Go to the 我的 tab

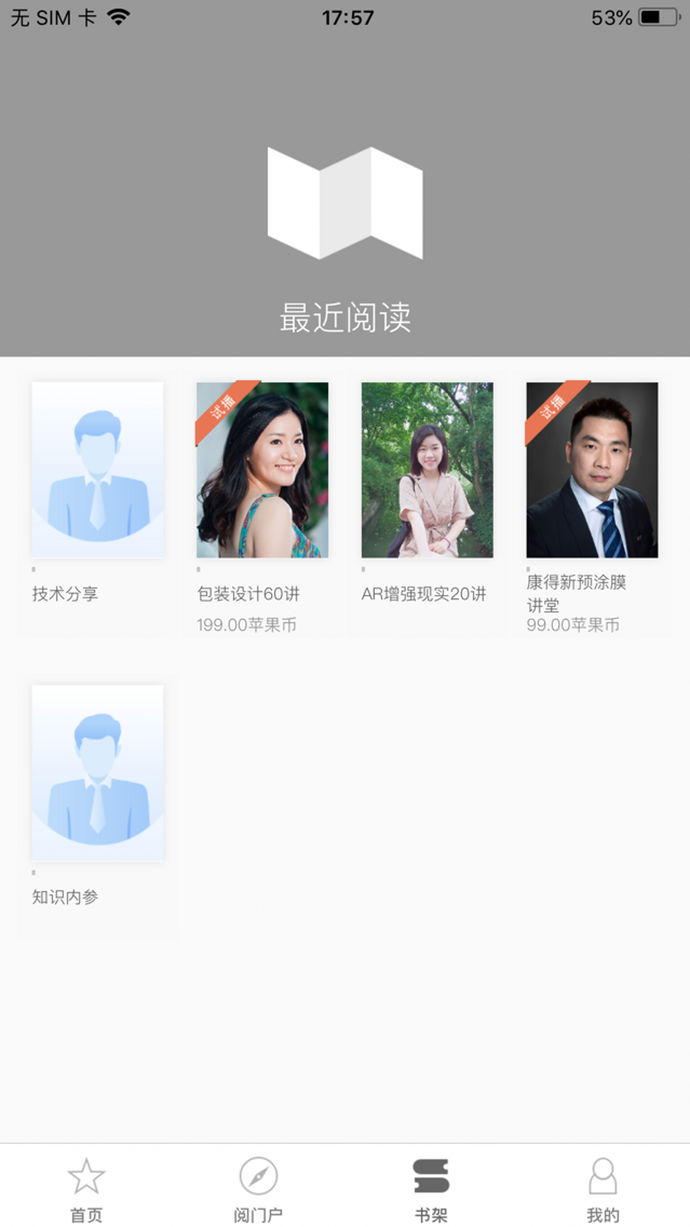point(603,1189)
